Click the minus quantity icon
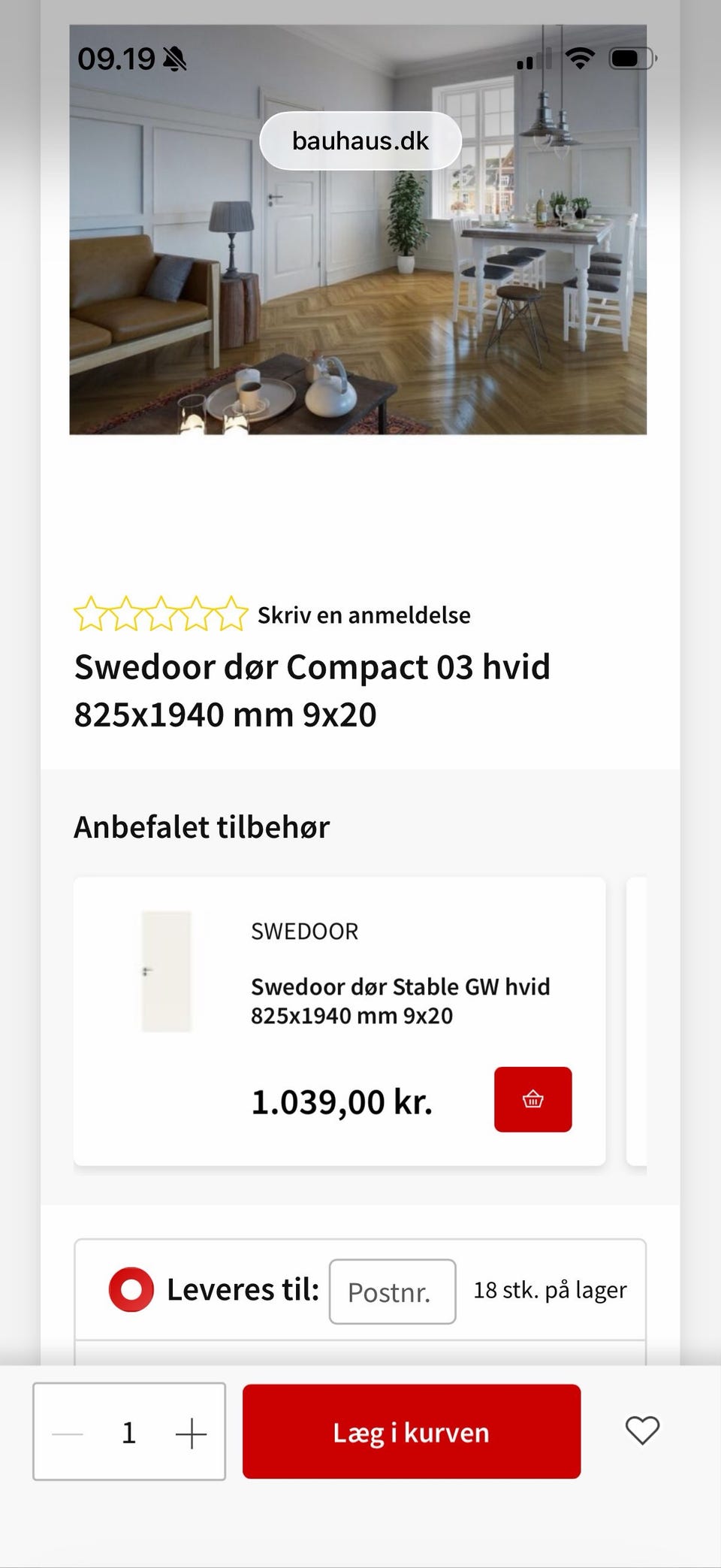Viewport: 721px width, 1568px height. coord(66,1431)
